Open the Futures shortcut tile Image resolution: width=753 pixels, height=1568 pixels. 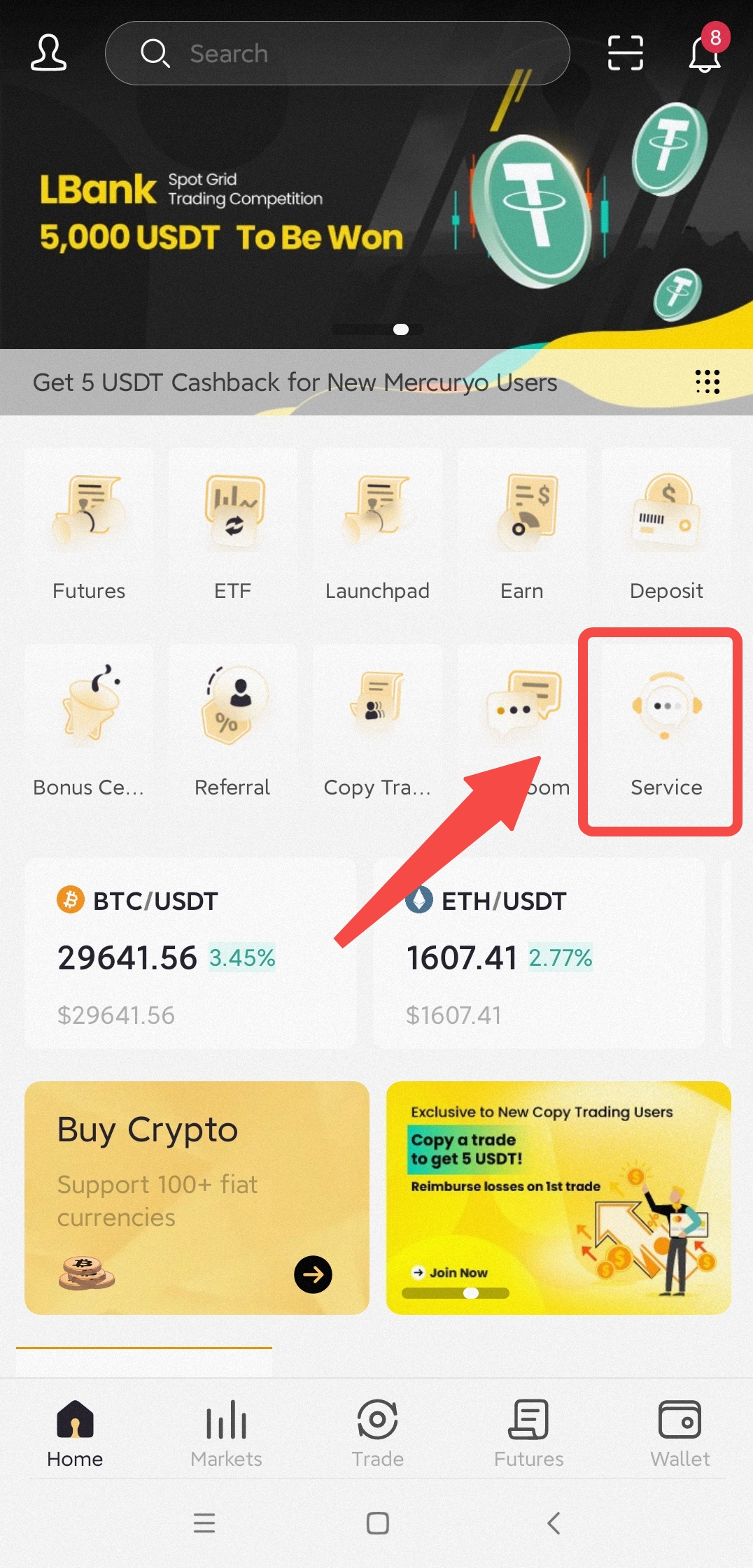89,532
